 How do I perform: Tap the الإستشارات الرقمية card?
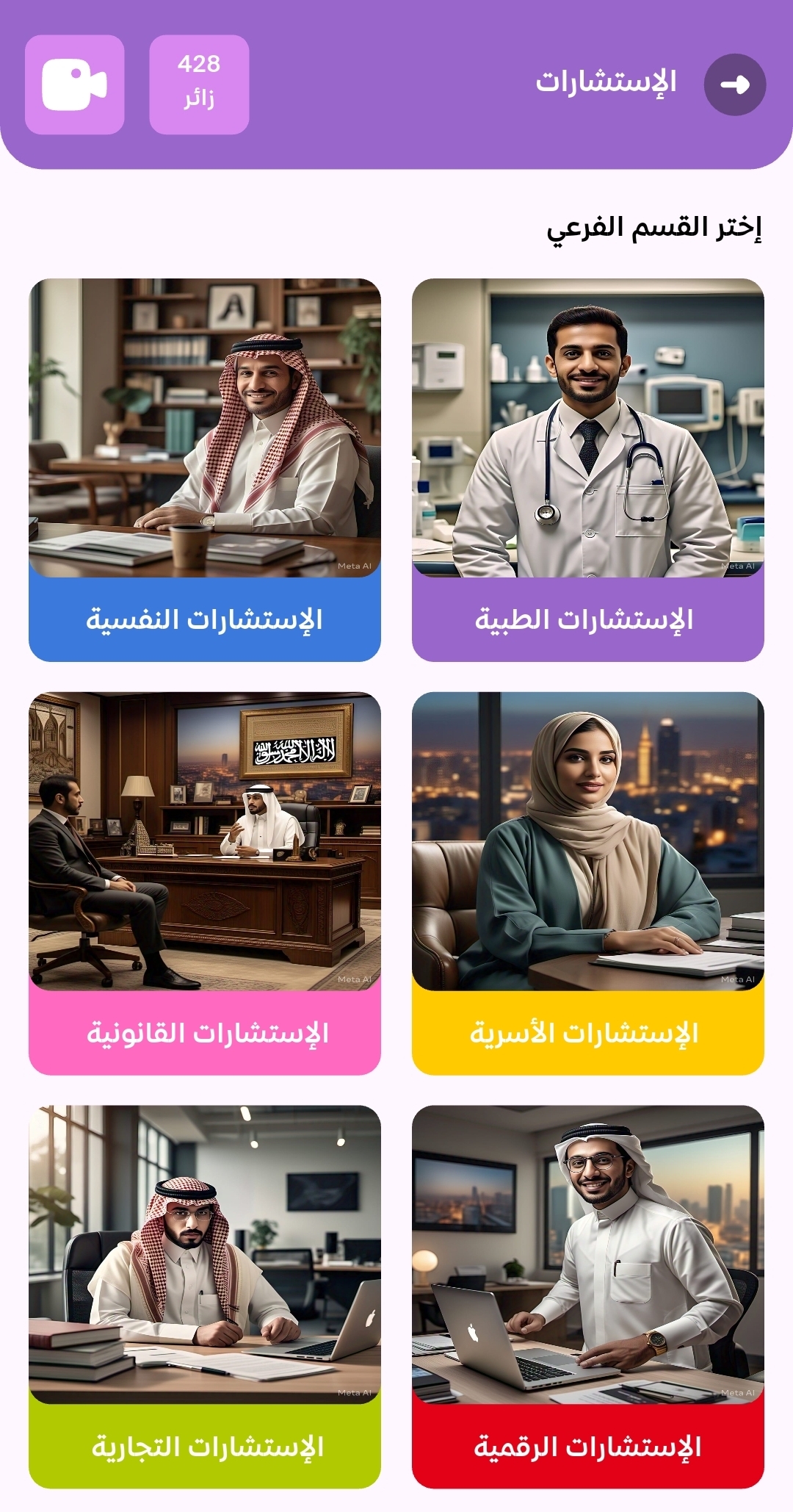pyautogui.click(x=587, y=1297)
